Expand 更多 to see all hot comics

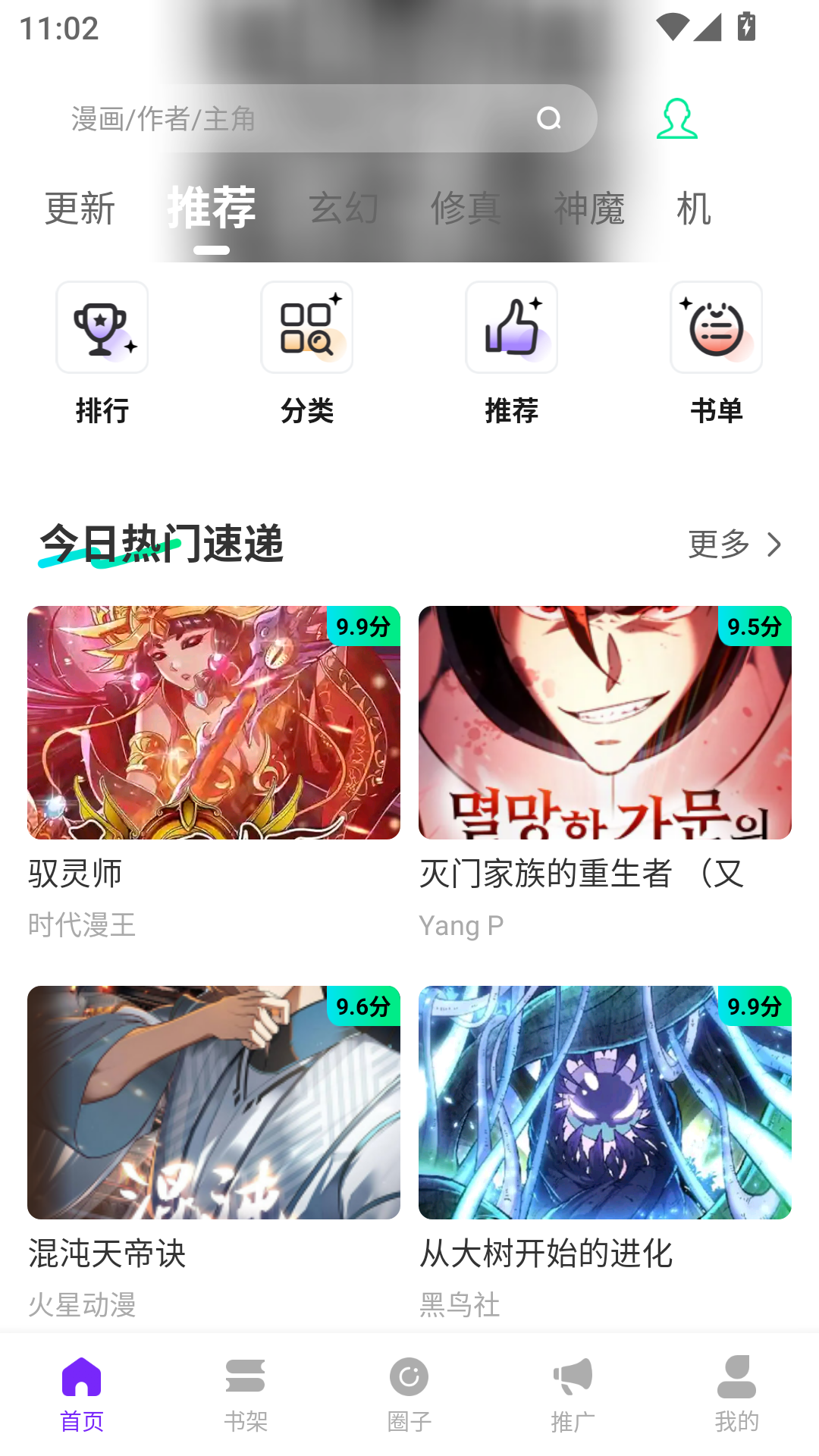click(x=734, y=544)
